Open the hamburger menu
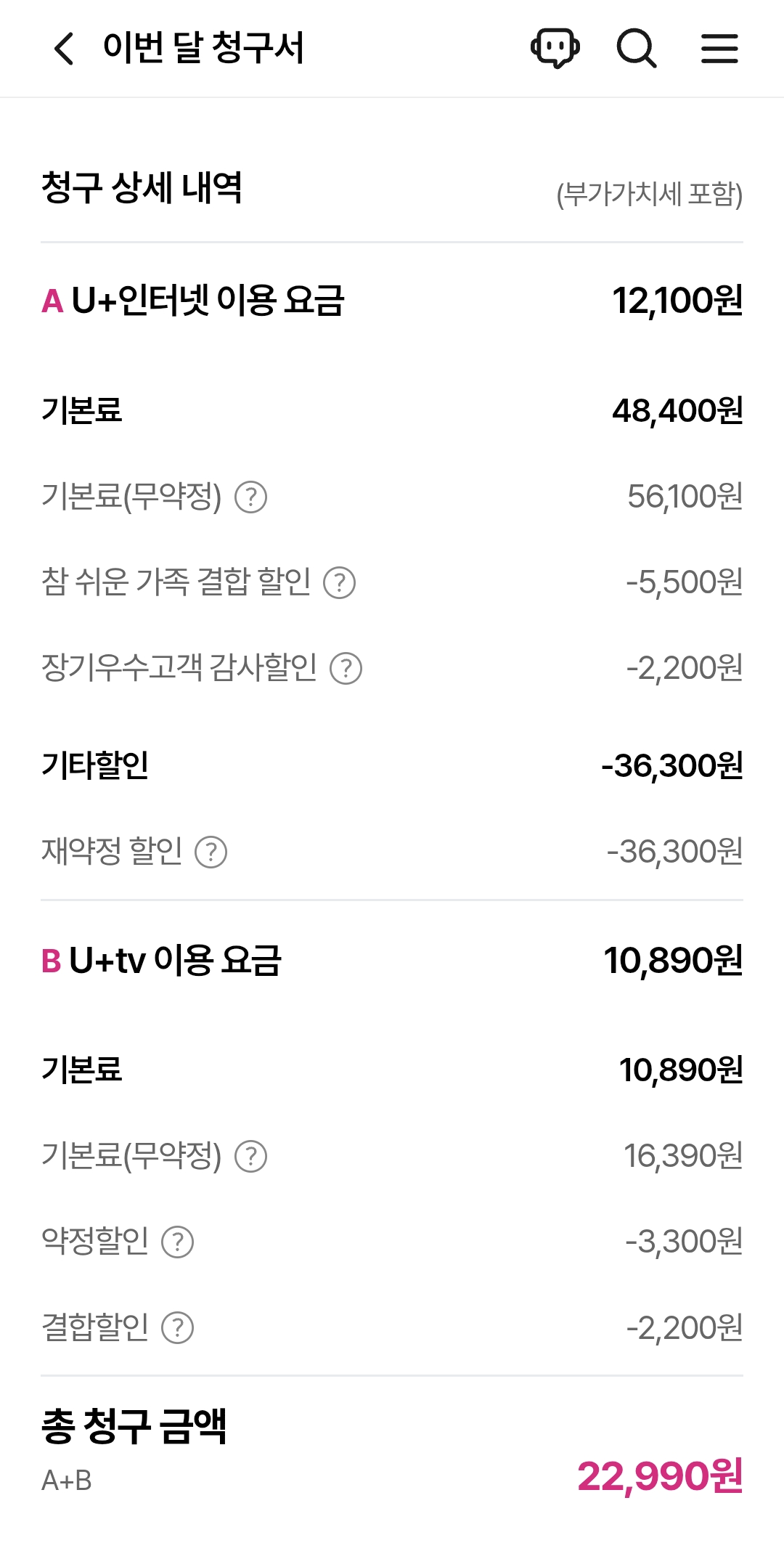The width and height of the screenshot is (784, 1543). [x=719, y=49]
